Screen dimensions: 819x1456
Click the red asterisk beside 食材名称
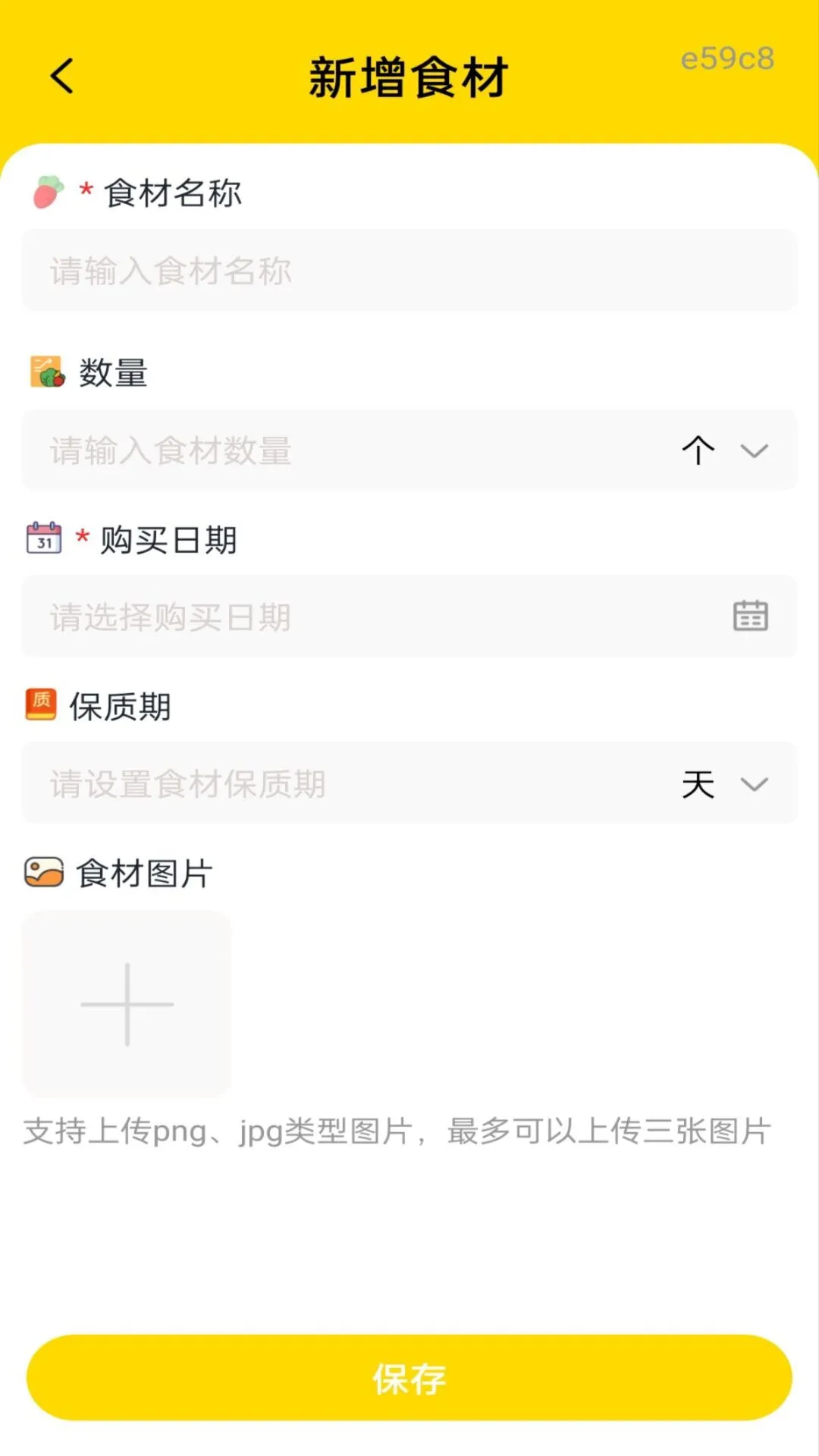coord(85,192)
